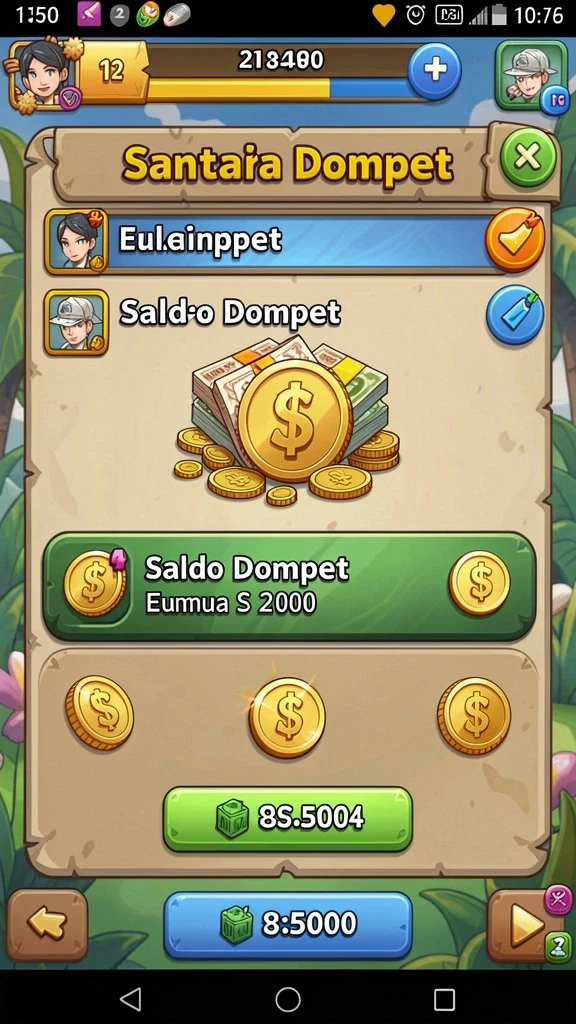Close the Santara Dompet dialog
This screenshot has height=1024, width=576.
tap(528, 157)
